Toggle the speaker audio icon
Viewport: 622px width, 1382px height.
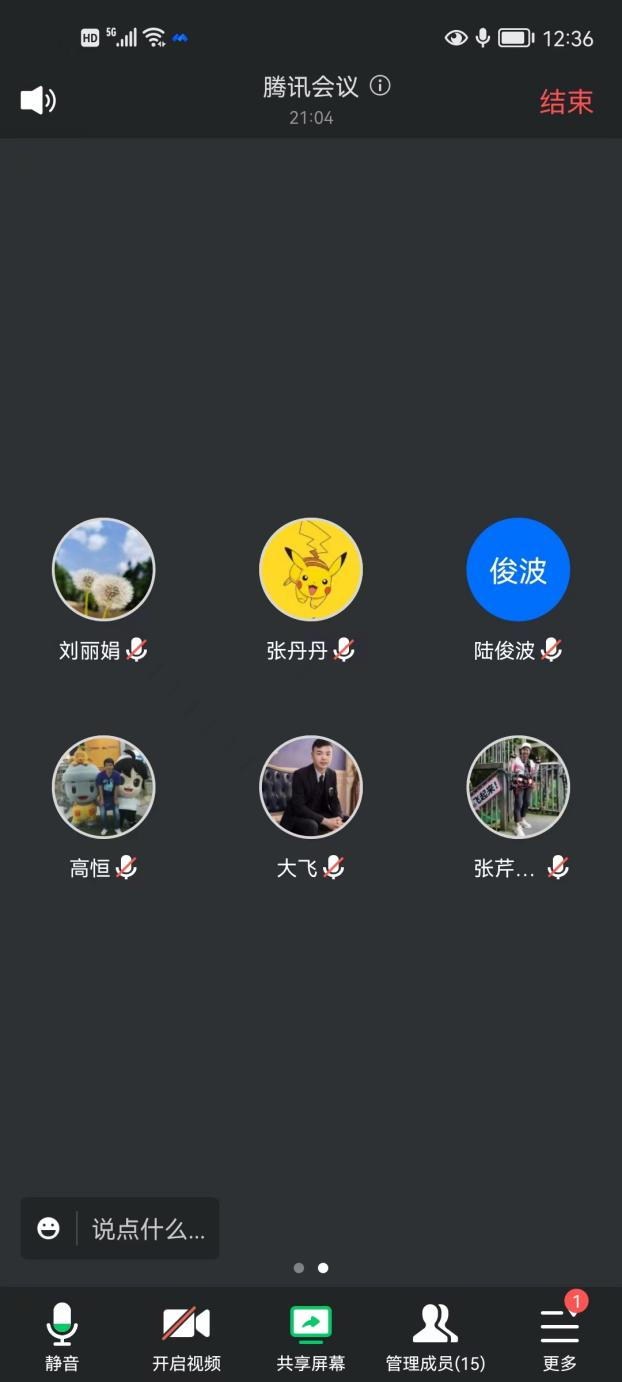38,100
